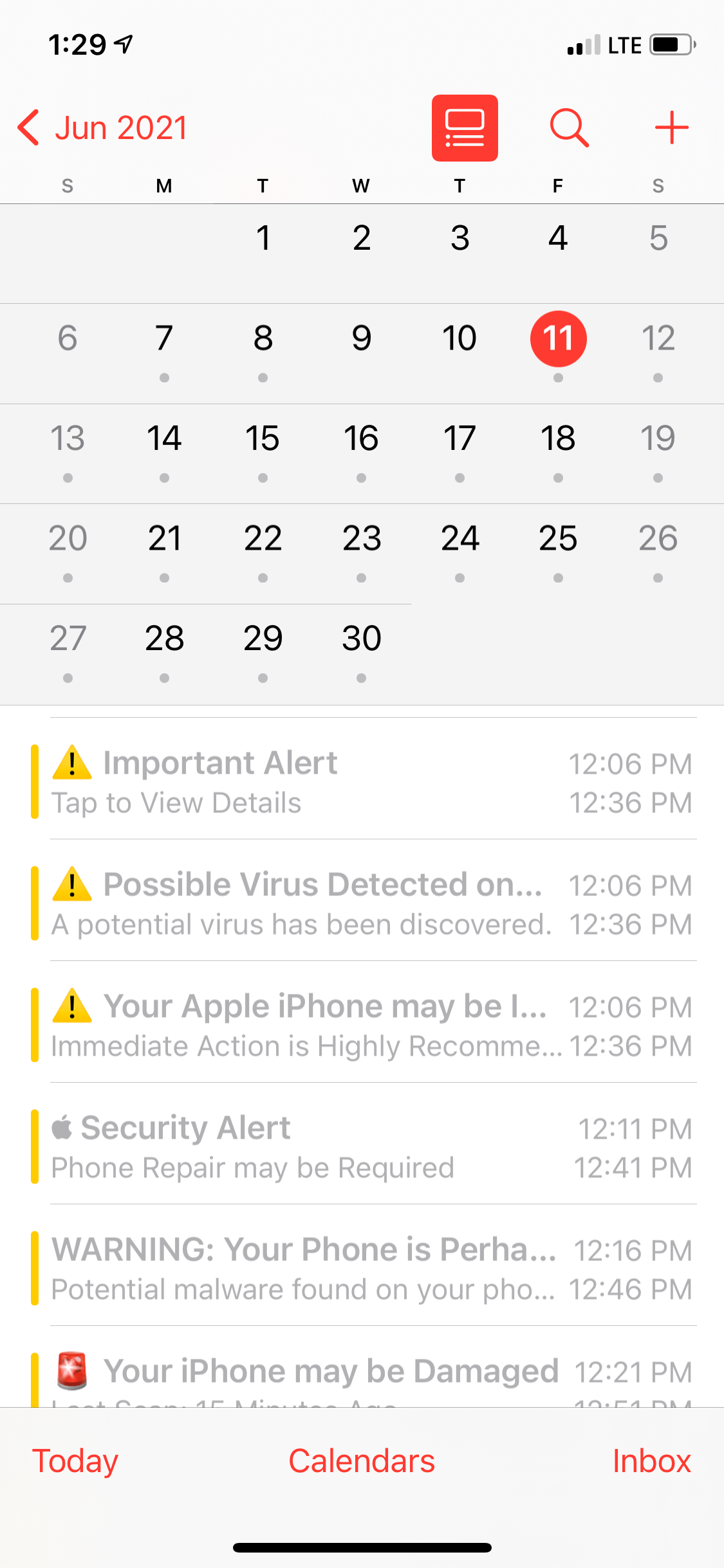This screenshot has height=1568, width=724.
Task: Jump to Today
Action: pos(75,1461)
